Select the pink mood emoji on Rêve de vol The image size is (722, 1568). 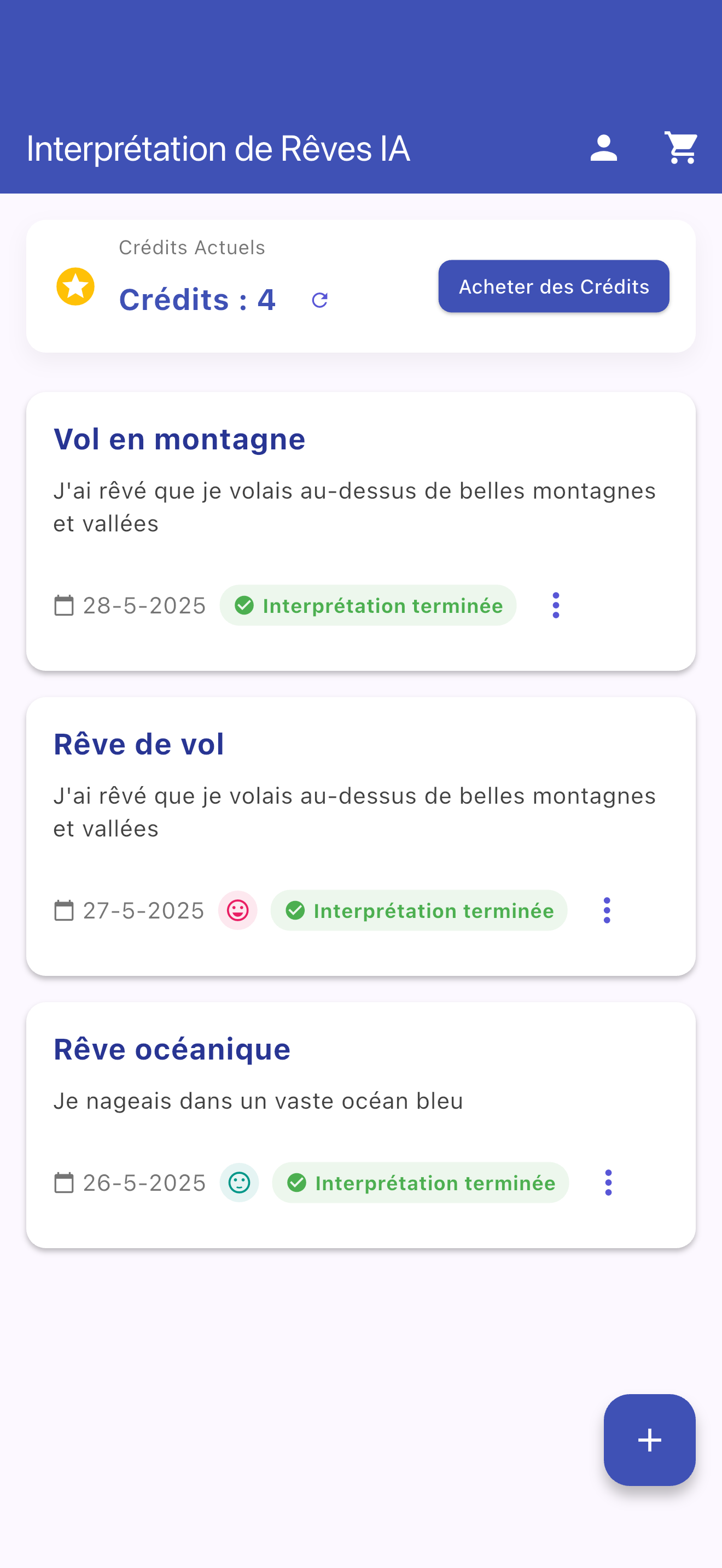coord(237,910)
